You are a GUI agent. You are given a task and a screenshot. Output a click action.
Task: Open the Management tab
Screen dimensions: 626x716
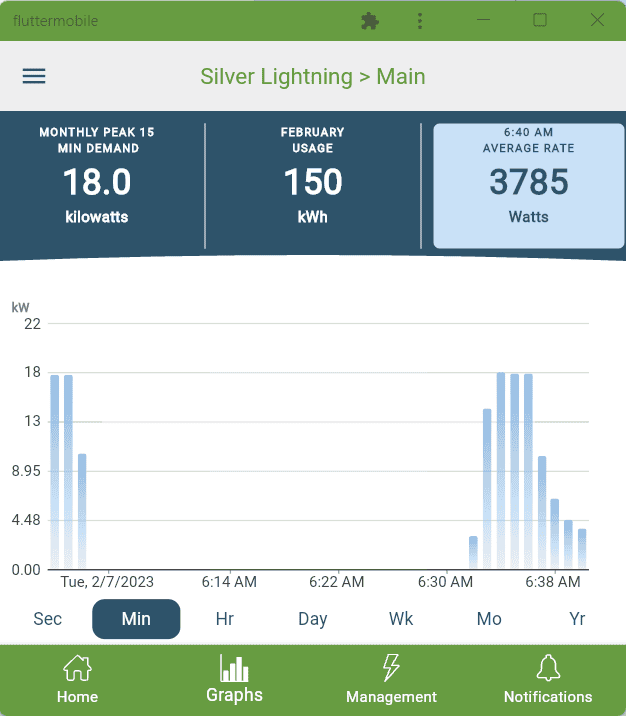(391, 680)
